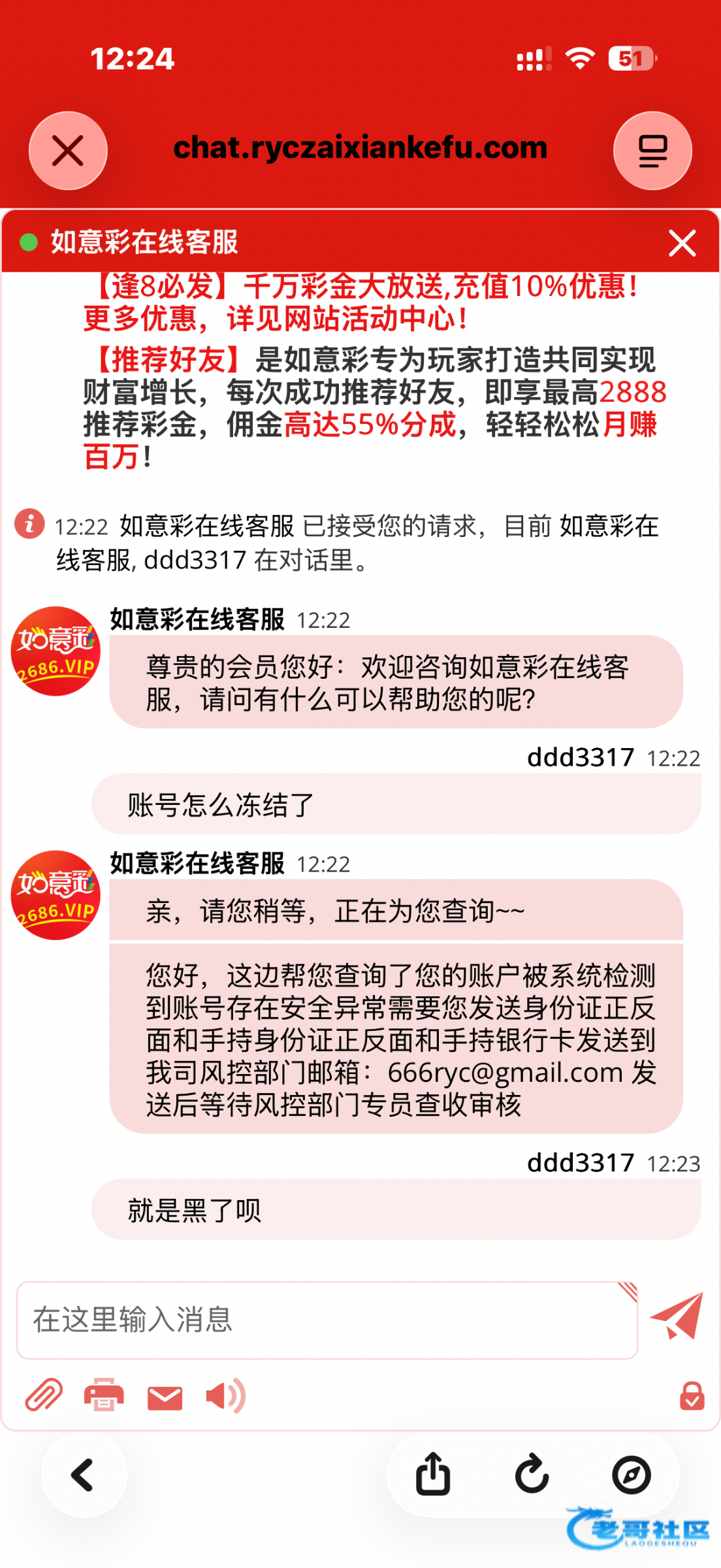Close the 如意彩在线客服 chat window

click(x=682, y=243)
